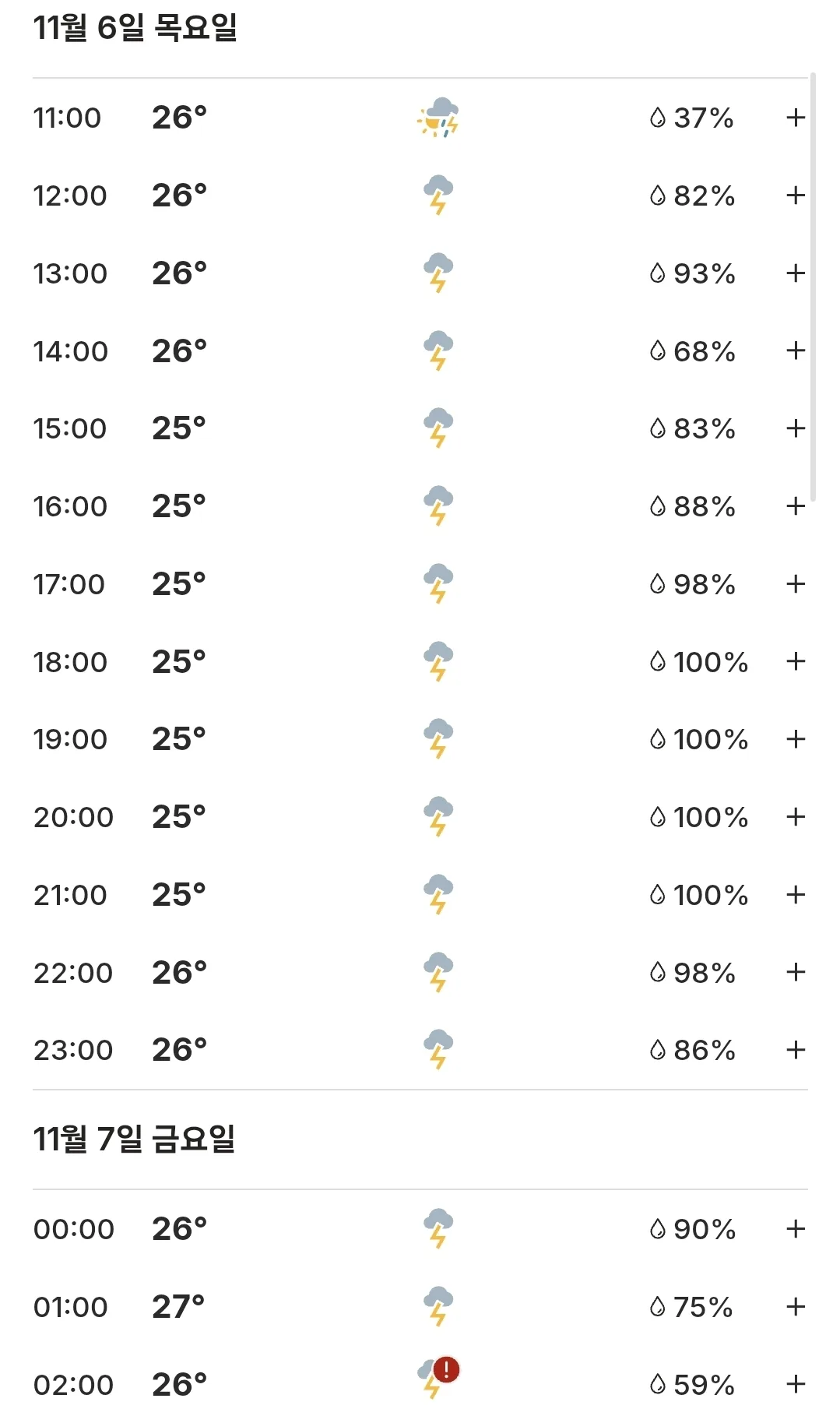Open details for the 13:00 forecast

[795, 273]
